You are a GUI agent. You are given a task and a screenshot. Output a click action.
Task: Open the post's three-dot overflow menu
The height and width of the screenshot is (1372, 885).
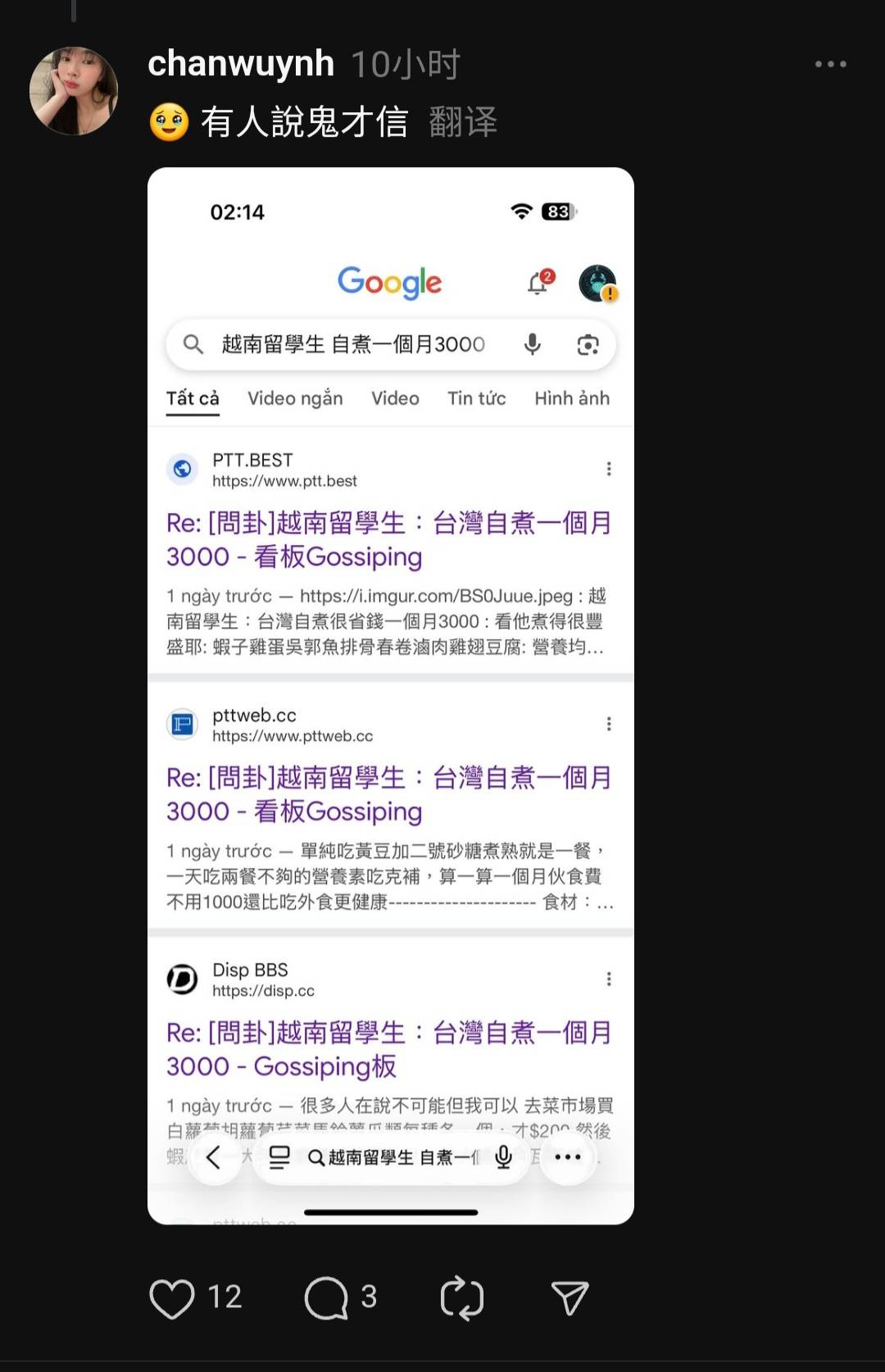click(x=830, y=64)
